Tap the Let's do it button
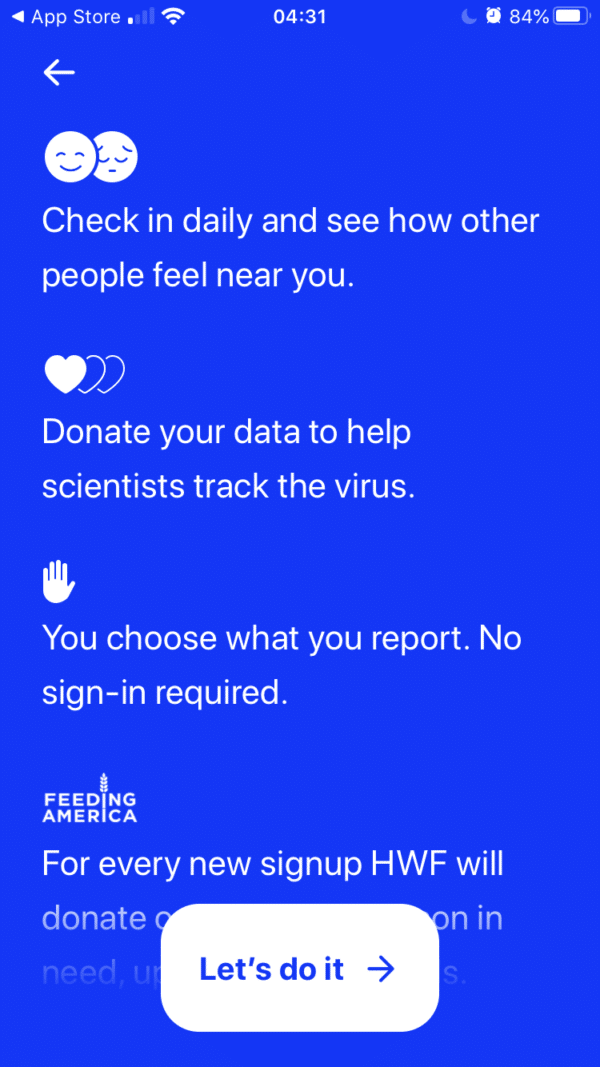Screen dimensions: 600x1067 coord(299,968)
